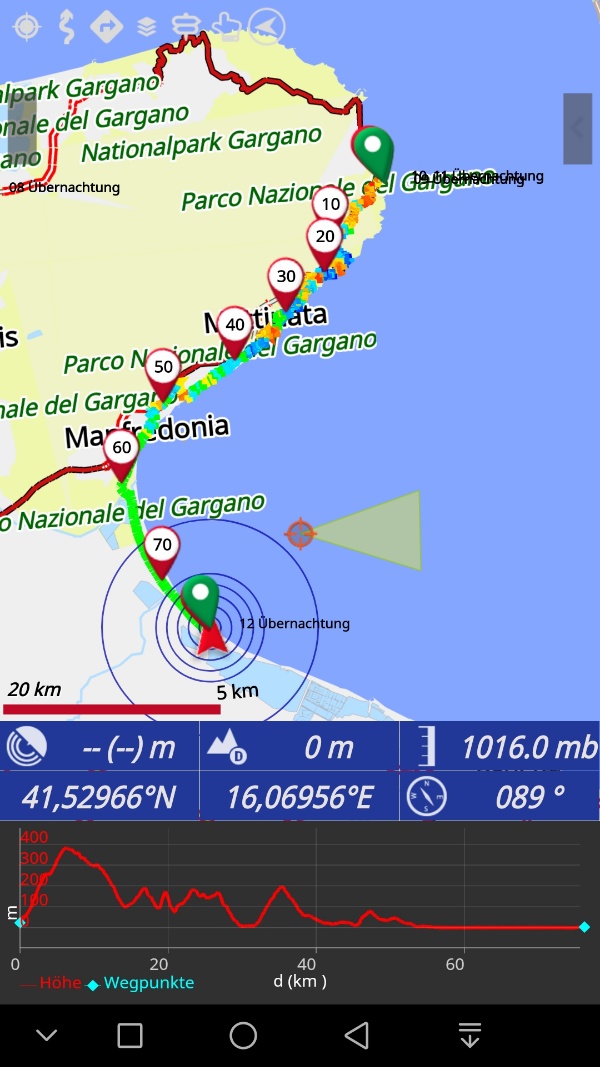
Task: Tap the circled navigation arrow icon
Action: (267, 27)
